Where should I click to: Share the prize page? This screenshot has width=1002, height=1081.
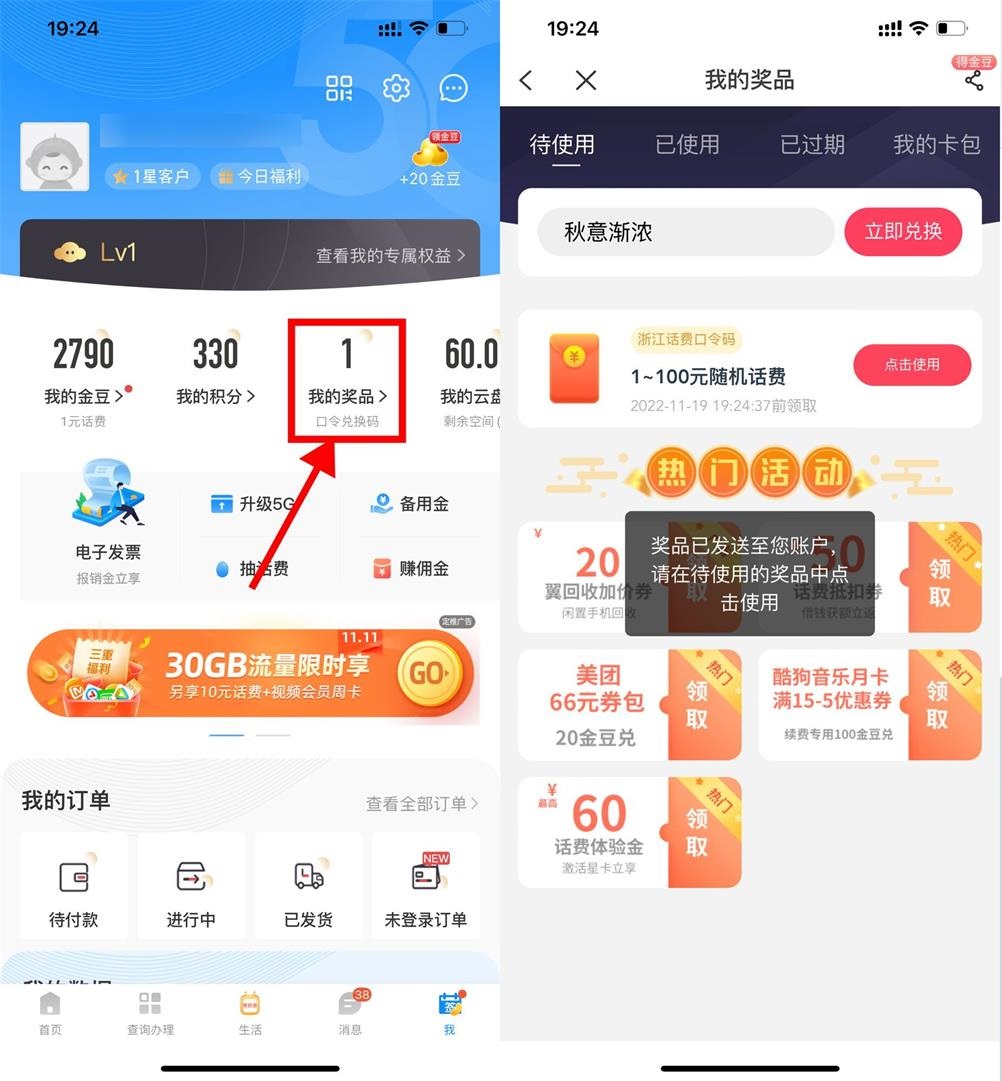point(974,80)
